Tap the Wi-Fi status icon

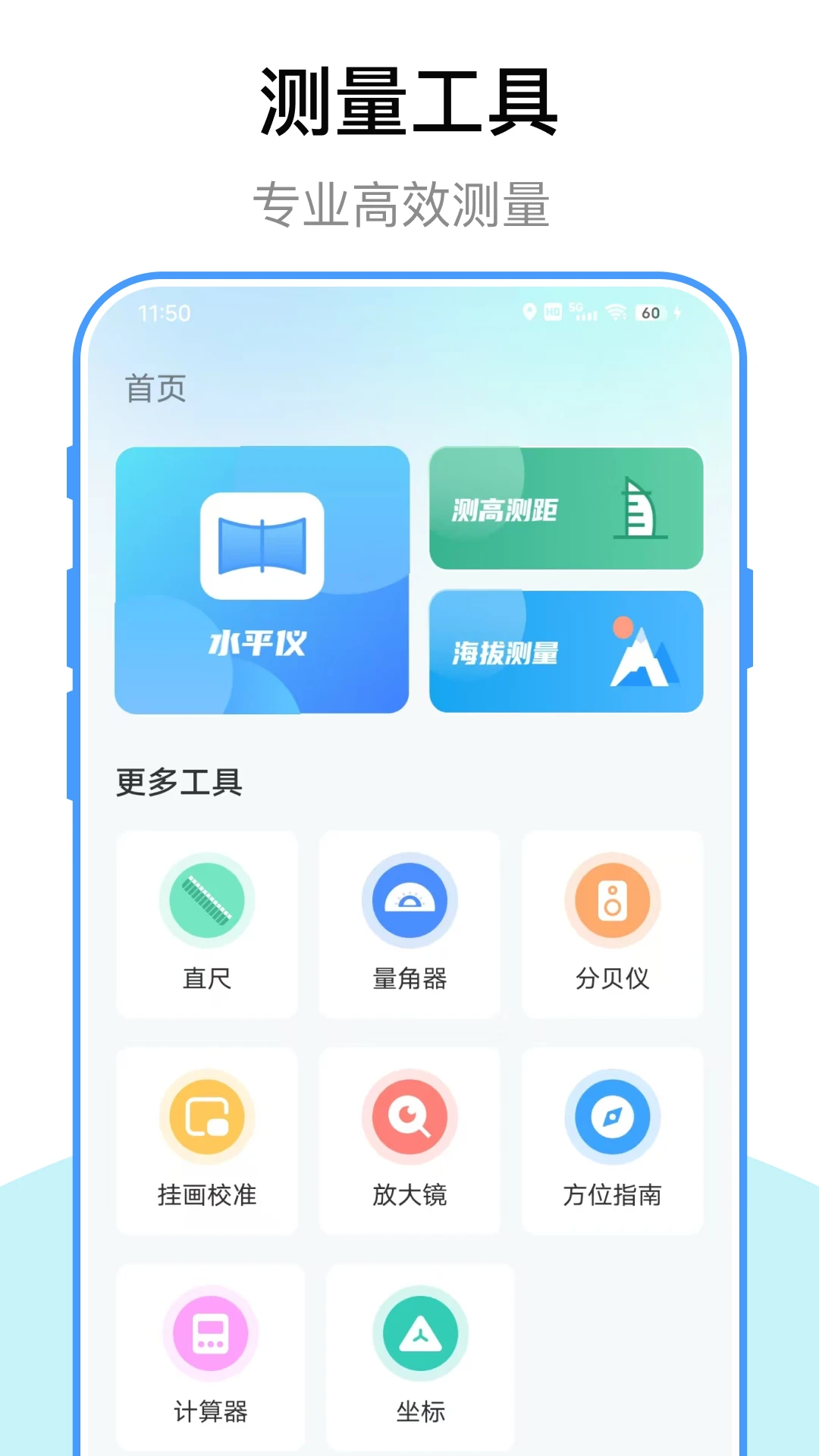(x=616, y=311)
